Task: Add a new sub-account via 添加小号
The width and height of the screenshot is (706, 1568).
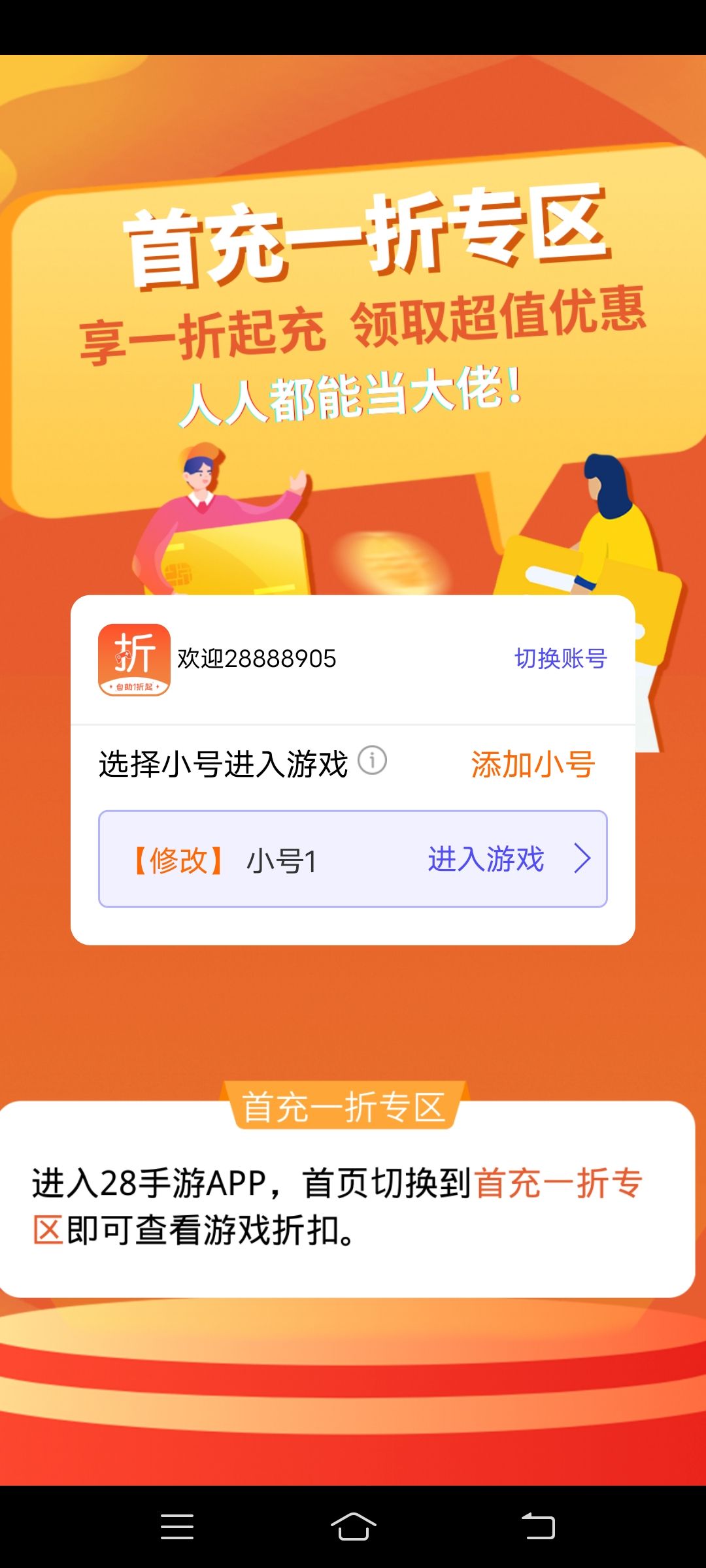Action: pos(533,764)
